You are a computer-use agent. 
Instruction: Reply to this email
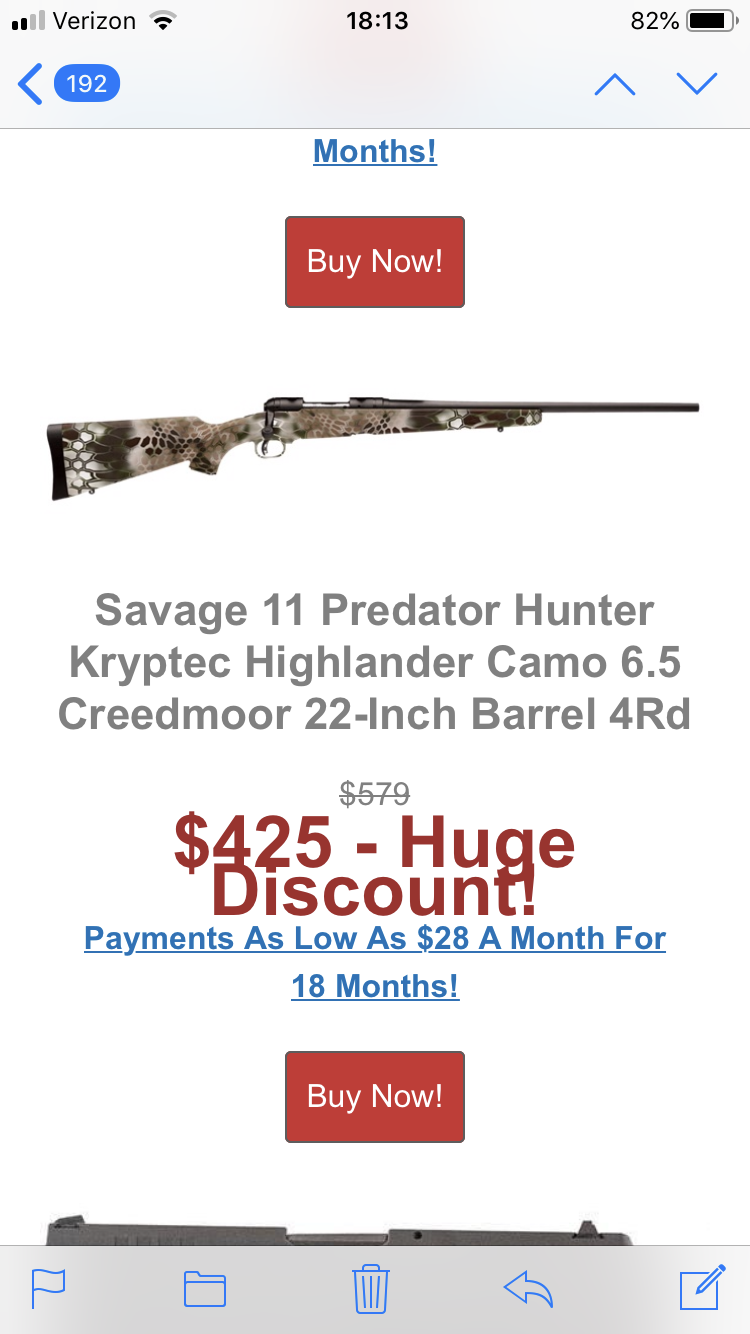click(x=528, y=1289)
